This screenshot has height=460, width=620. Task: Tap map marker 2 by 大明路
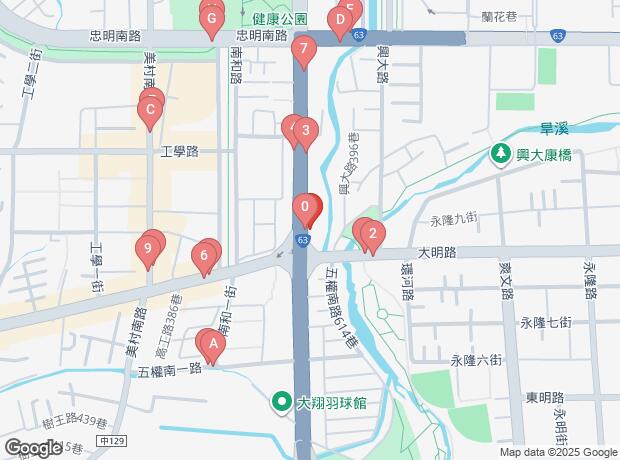[372, 235]
